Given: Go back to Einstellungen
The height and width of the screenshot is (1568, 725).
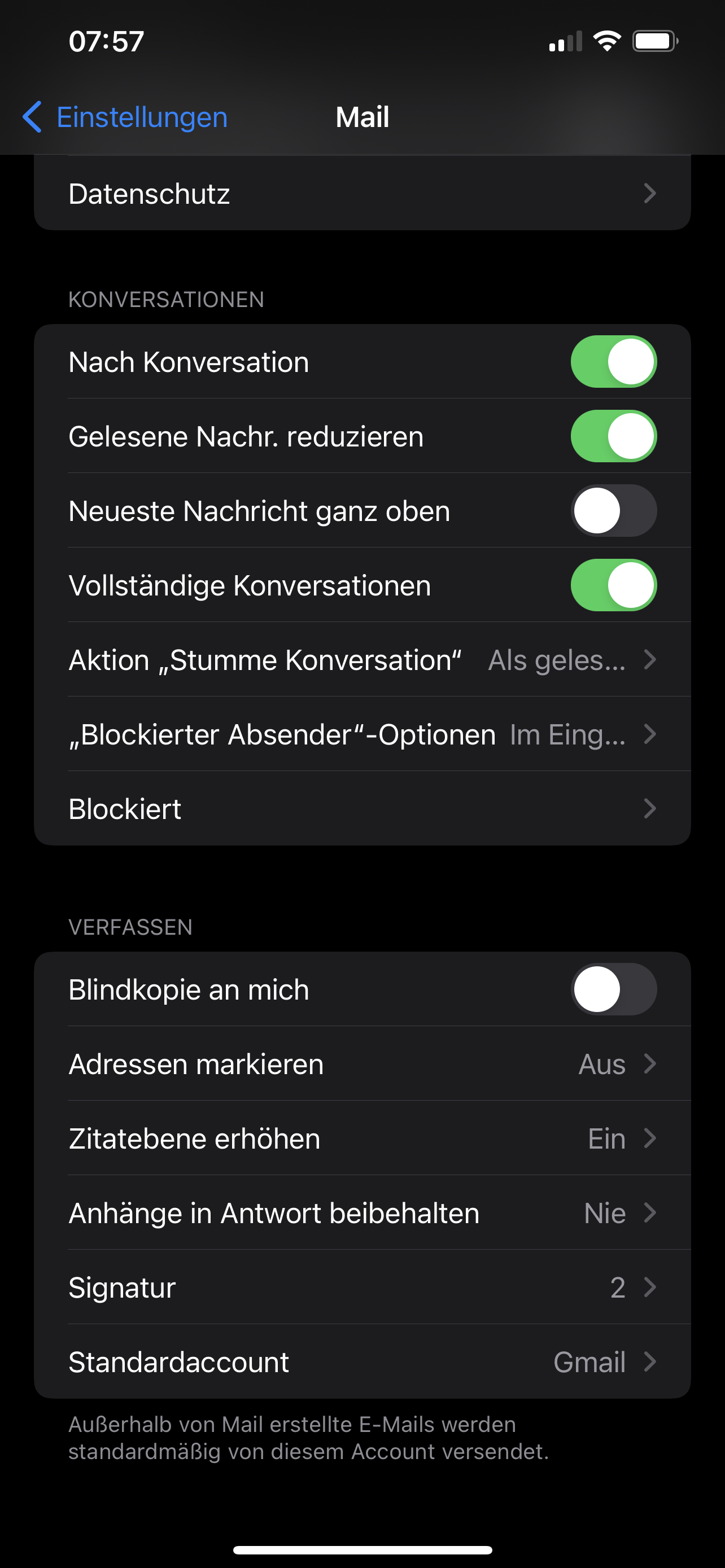Looking at the screenshot, I should tap(125, 117).
